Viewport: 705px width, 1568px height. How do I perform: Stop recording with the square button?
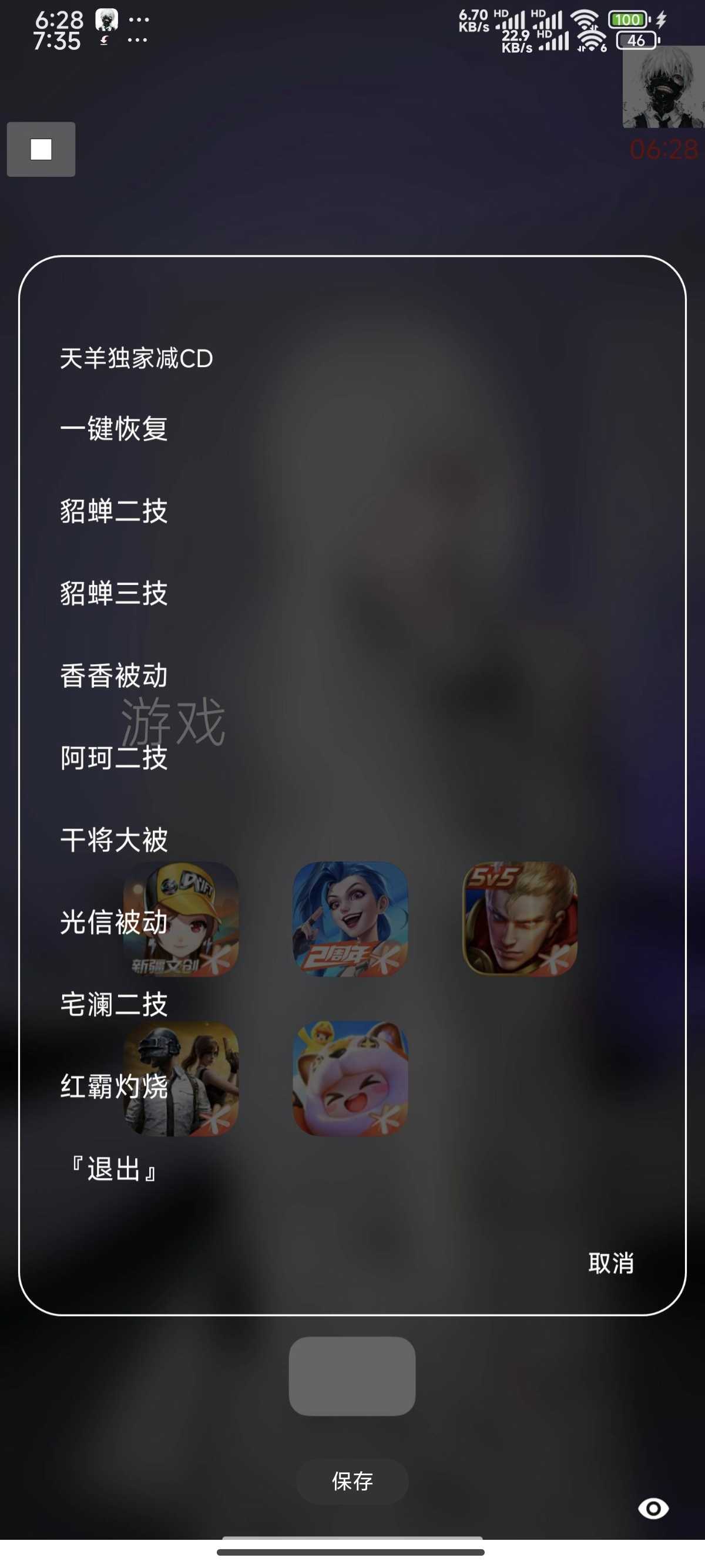41,149
